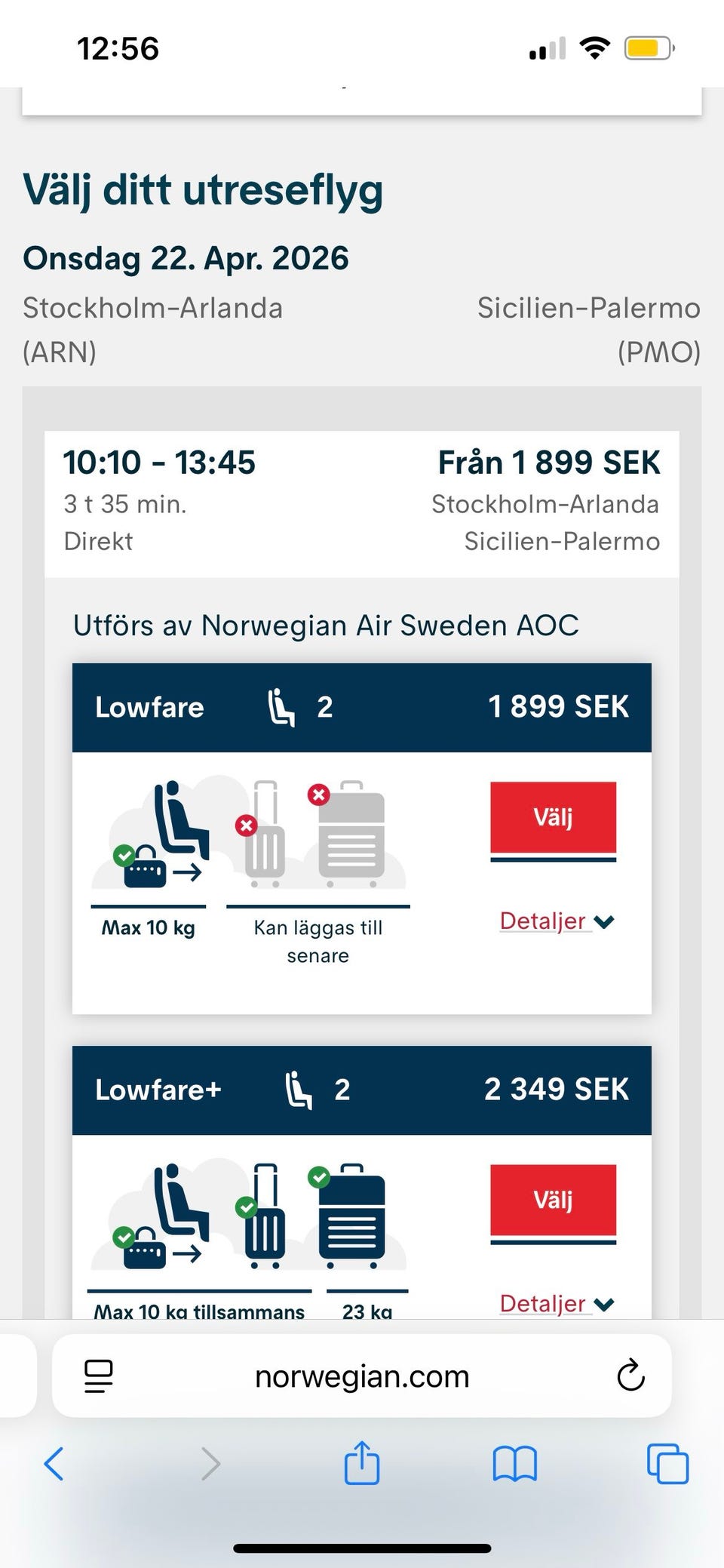
Task: Reload the page
Action: tap(630, 1376)
